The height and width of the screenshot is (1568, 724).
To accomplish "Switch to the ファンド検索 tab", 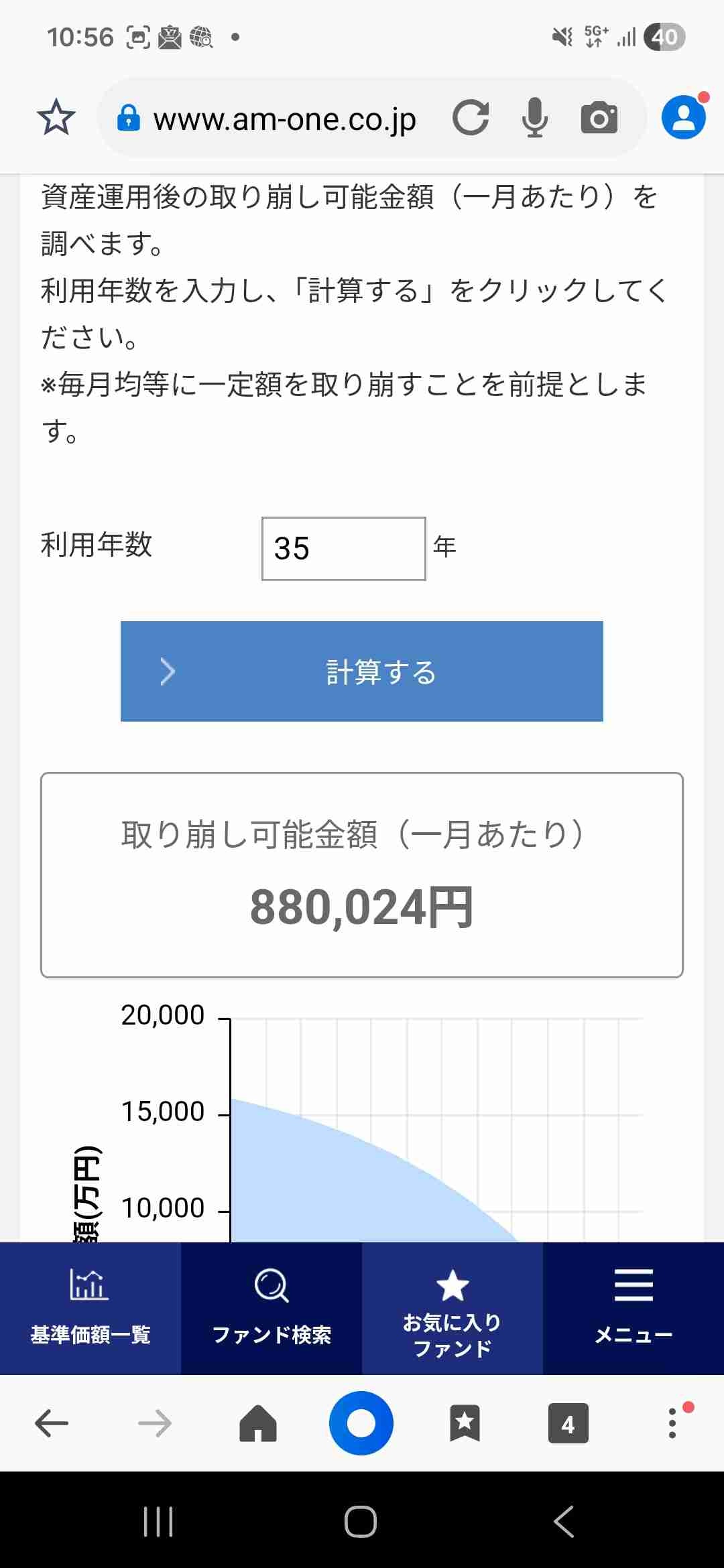I will point(271,1308).
